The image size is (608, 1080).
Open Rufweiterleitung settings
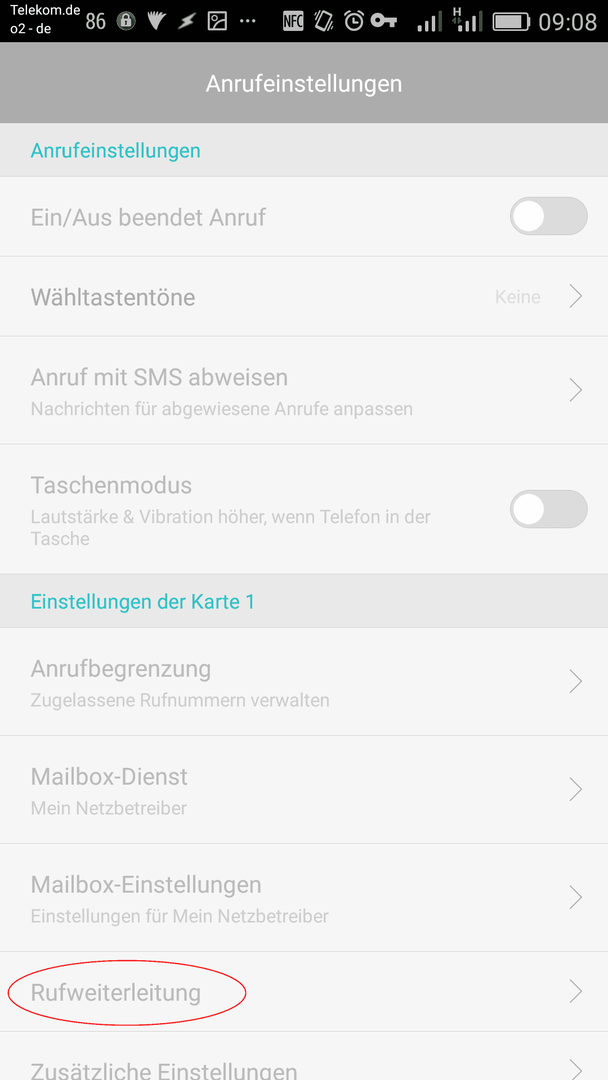[304, 992]
